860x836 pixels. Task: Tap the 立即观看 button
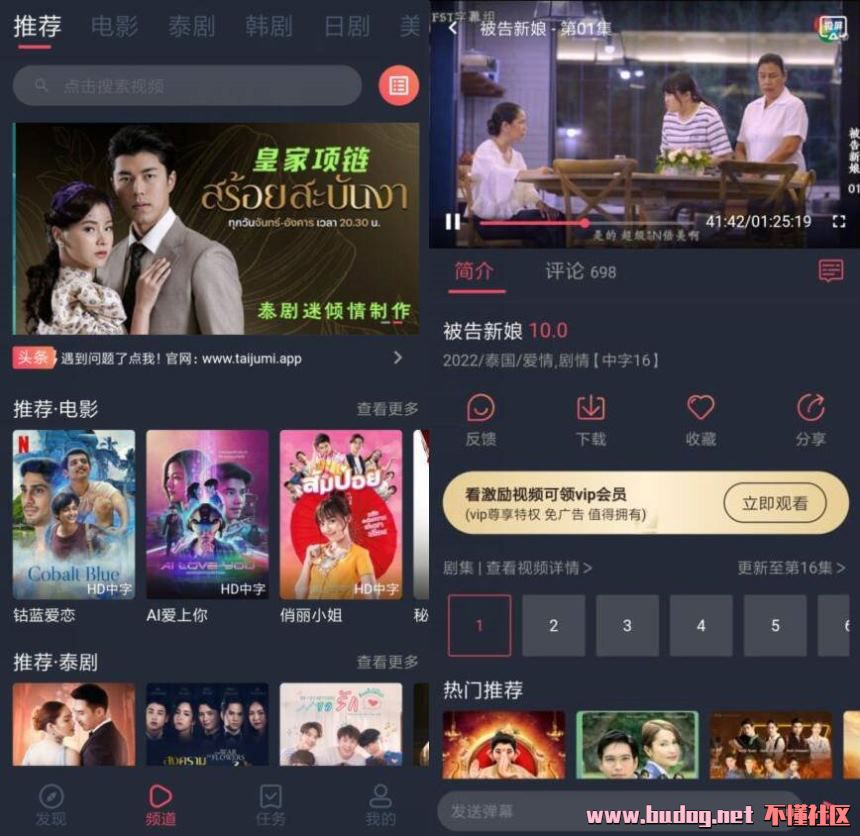[x=775, y=504]
